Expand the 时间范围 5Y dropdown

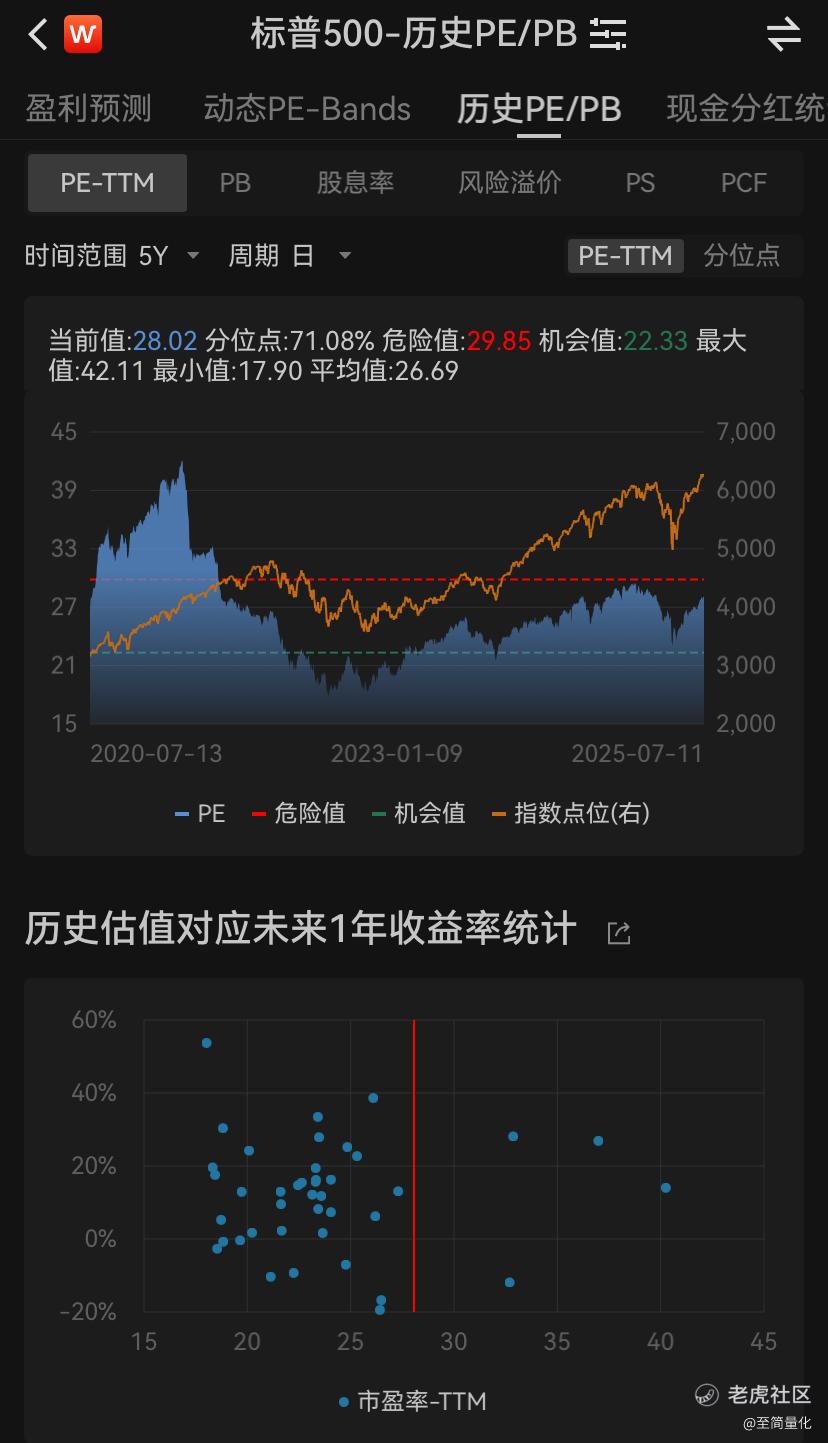tap(112, 256)
